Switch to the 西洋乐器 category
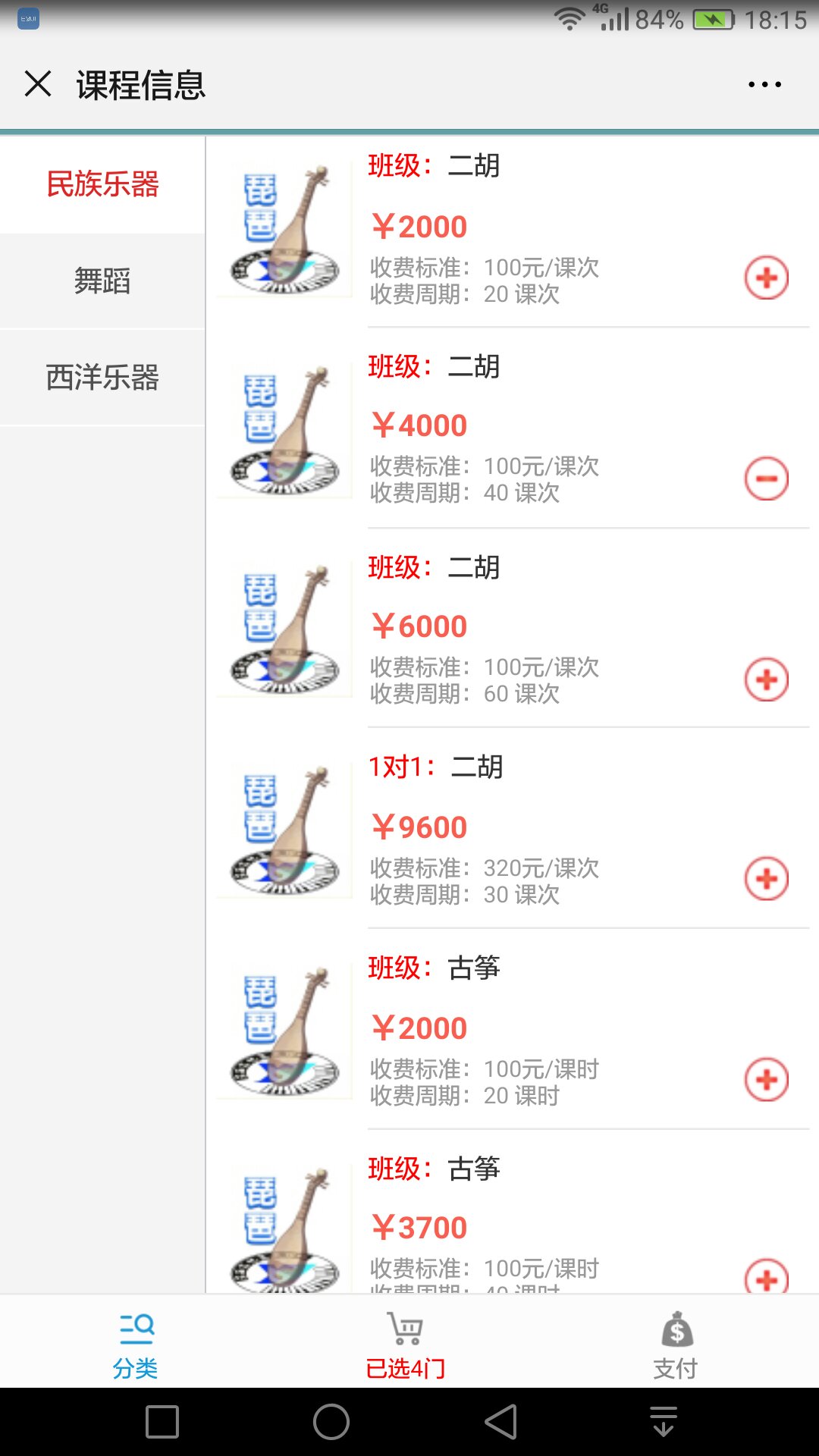The image size is (819, 1456). tap(102, 378)
